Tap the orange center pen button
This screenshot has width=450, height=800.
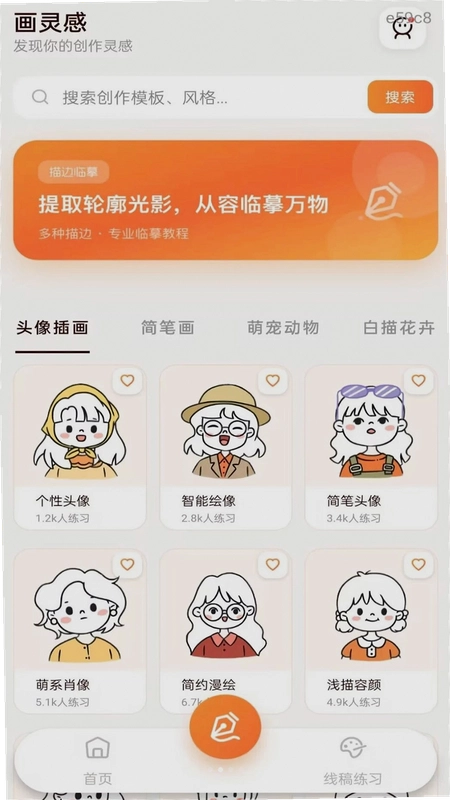click(x=225, y=727)
